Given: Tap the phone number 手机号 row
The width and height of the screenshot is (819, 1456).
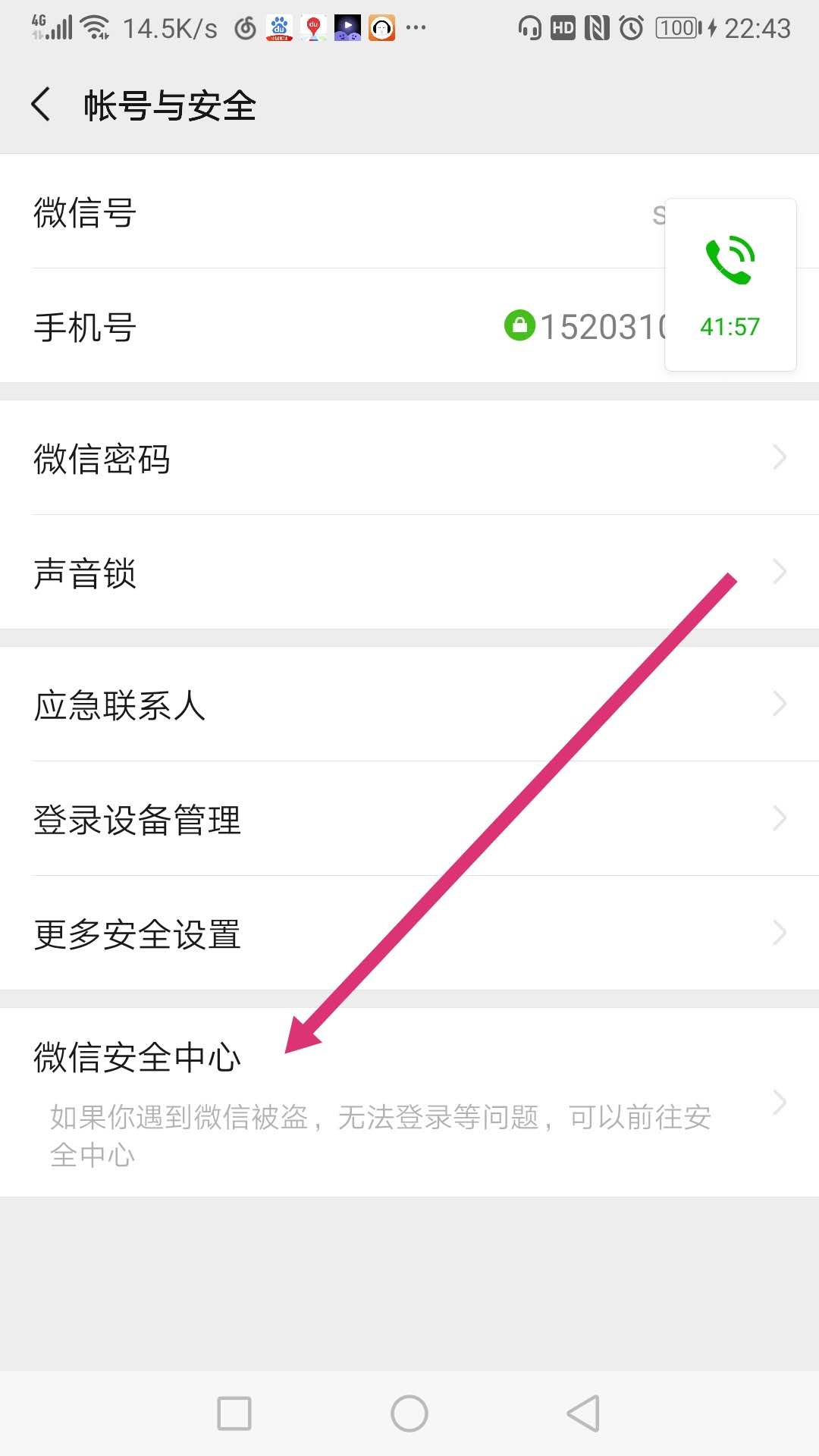Looking at the screenshot, I should tap(303, 328).
